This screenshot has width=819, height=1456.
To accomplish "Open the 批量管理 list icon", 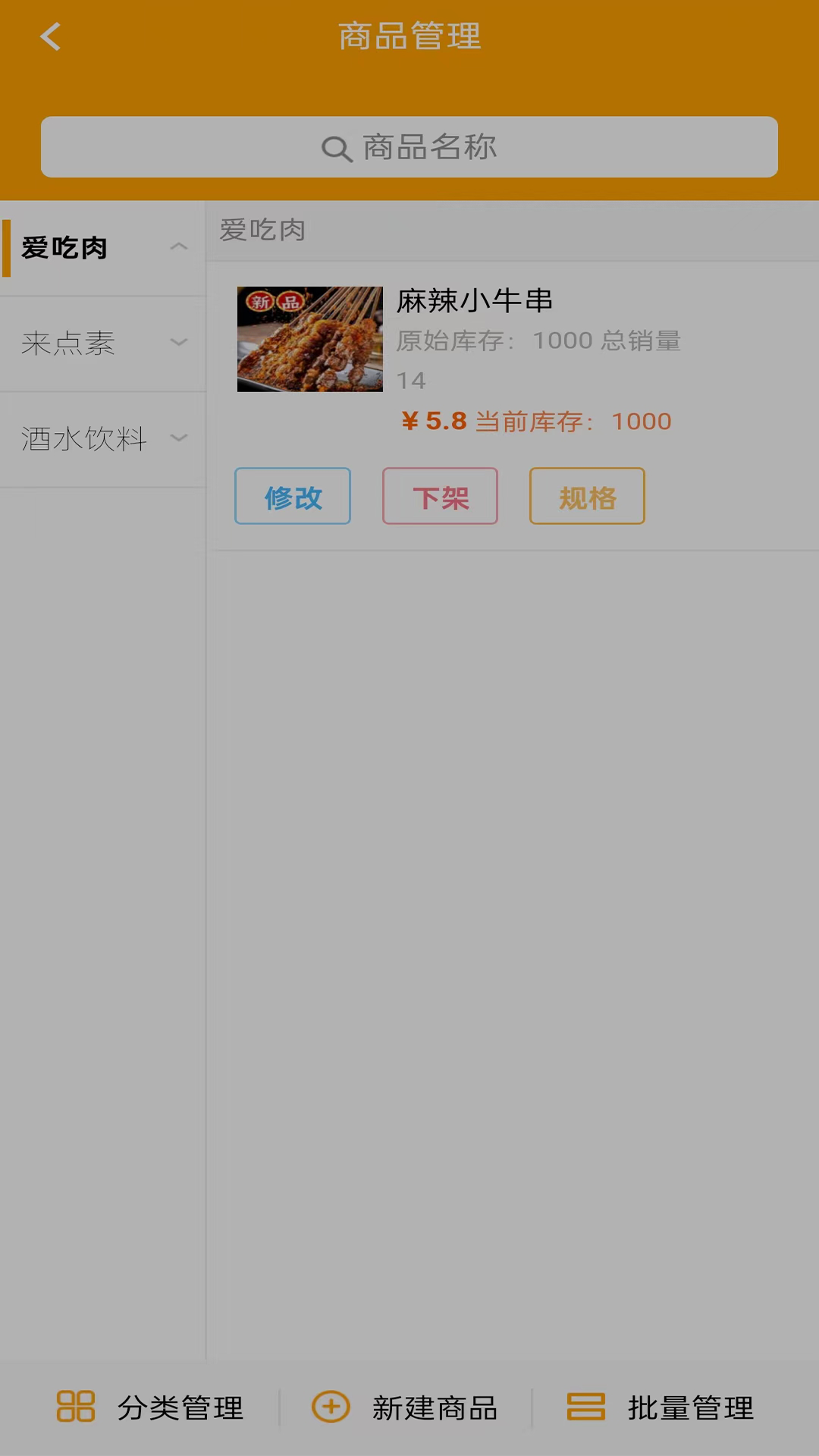I will [x=585, y=1407].
